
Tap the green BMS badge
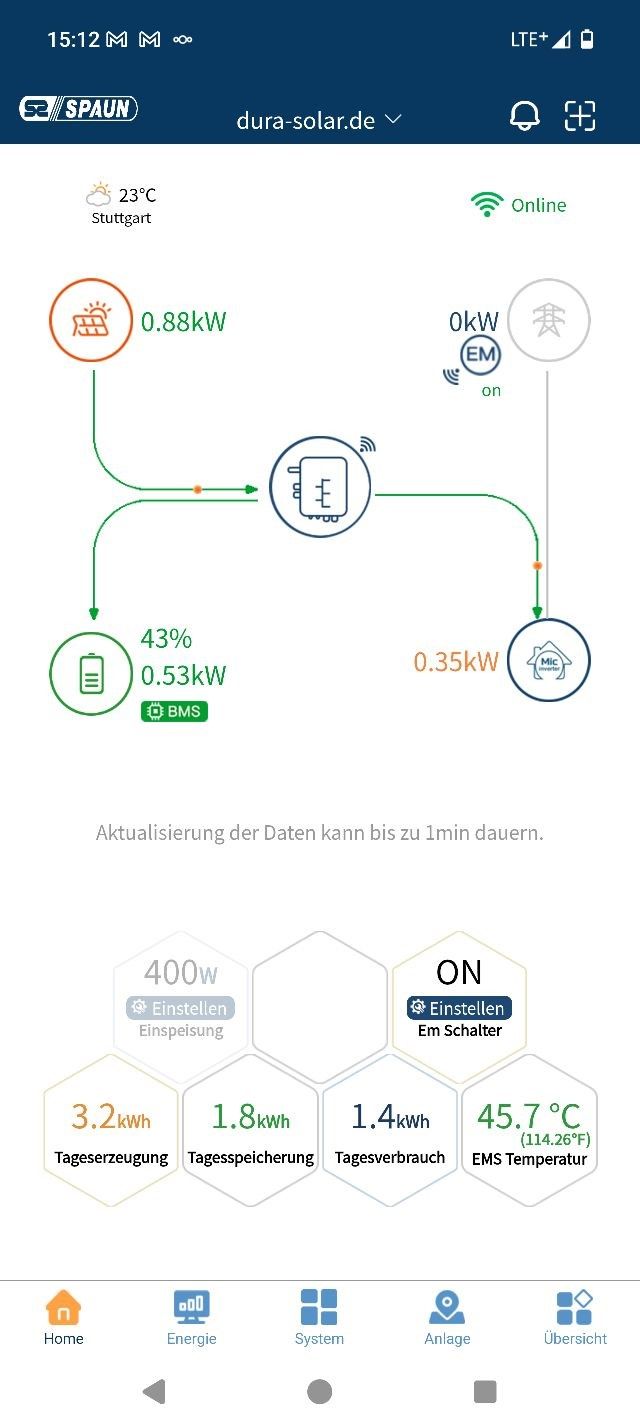pos(174,712)
